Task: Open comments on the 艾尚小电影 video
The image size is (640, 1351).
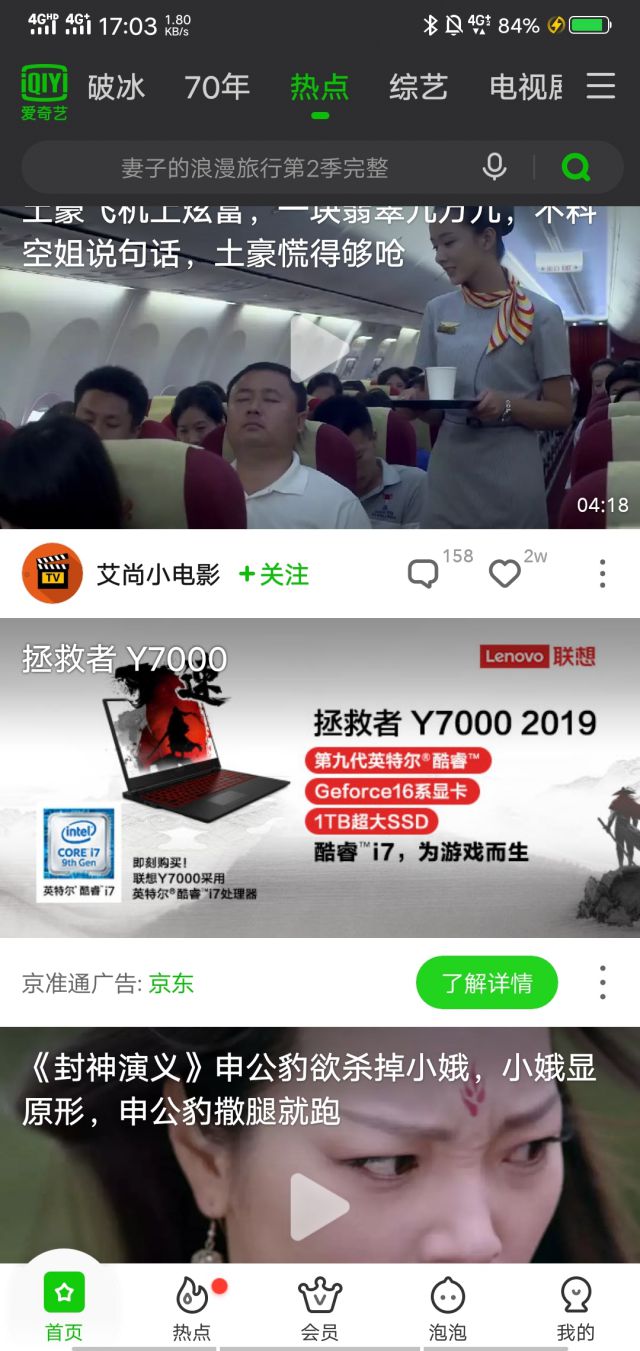Action: 424,574
